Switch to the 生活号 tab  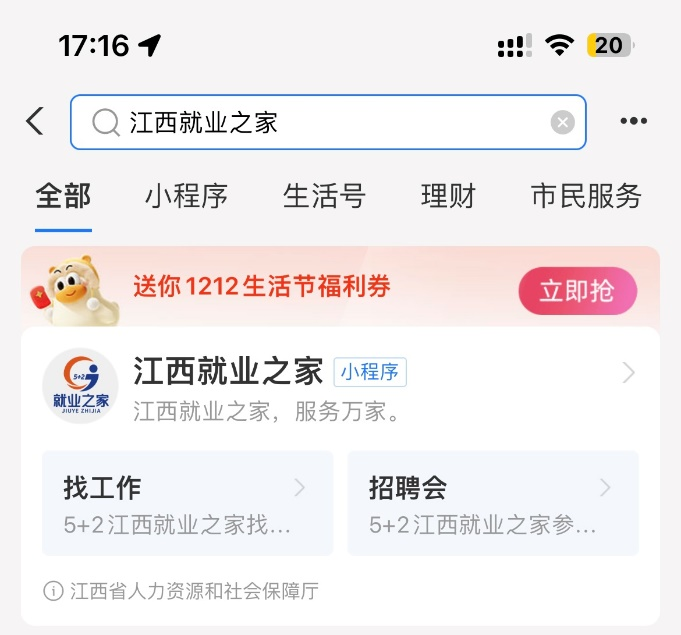pos(324,196)
